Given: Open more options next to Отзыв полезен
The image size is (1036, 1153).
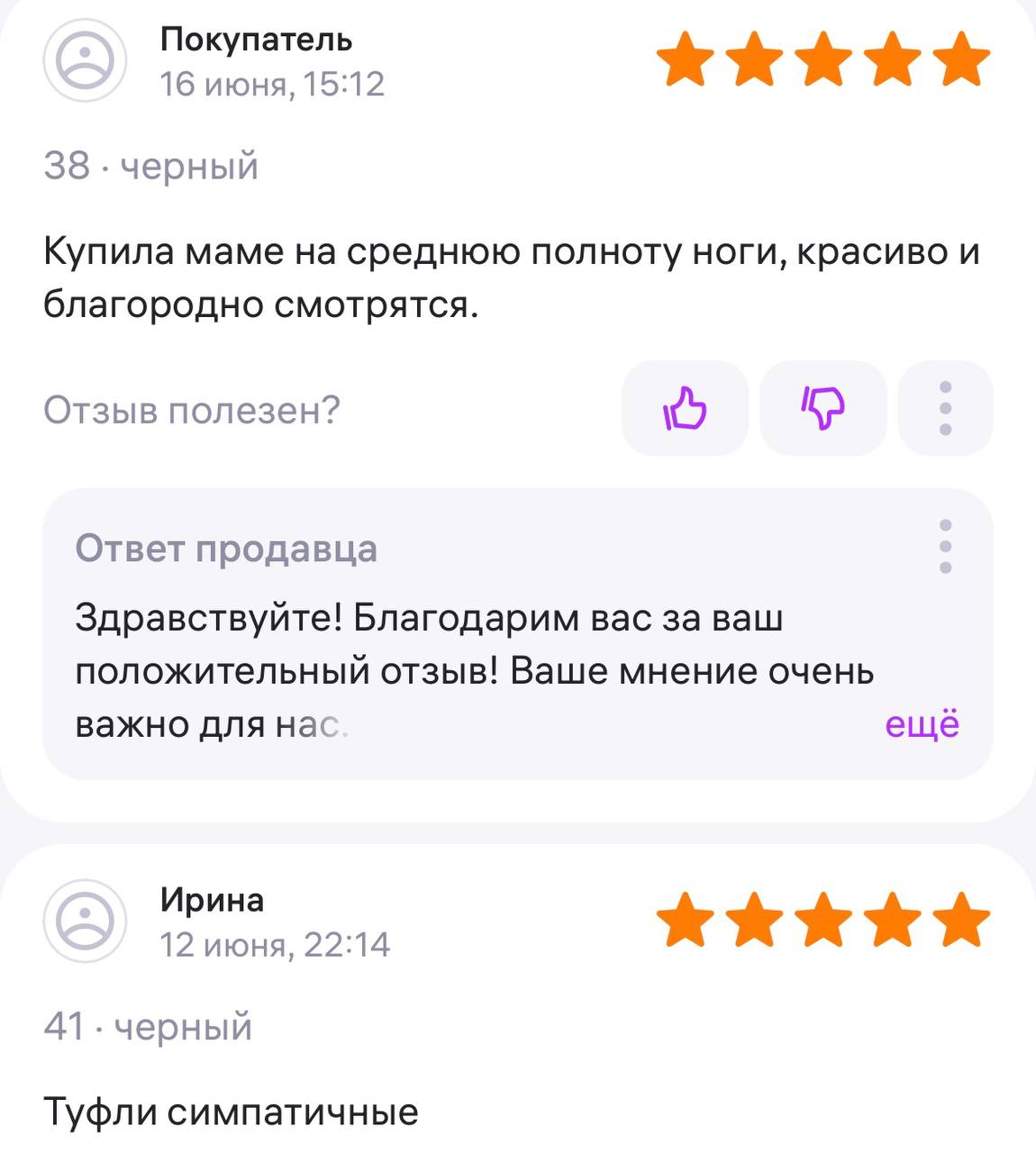Looking at the screenshot, I should tap(945, 409).
